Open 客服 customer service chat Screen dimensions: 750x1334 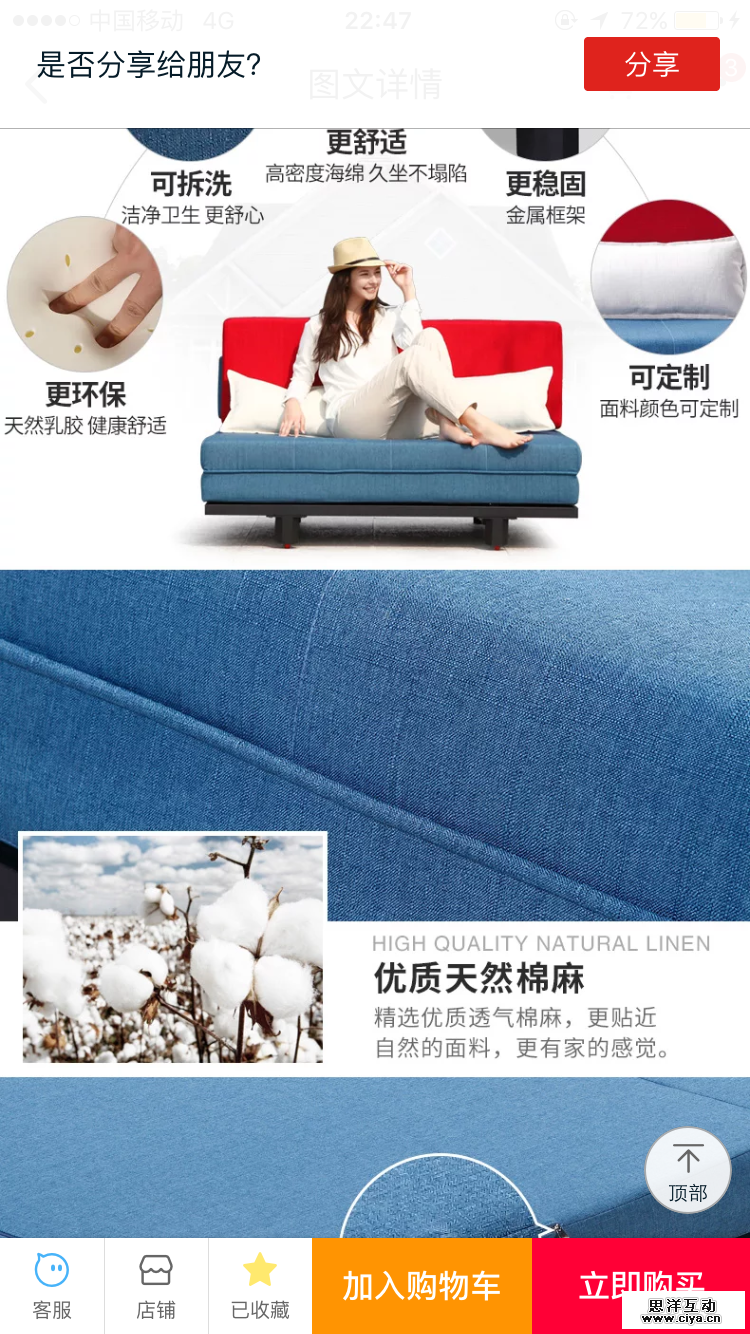coord(52,1285)
